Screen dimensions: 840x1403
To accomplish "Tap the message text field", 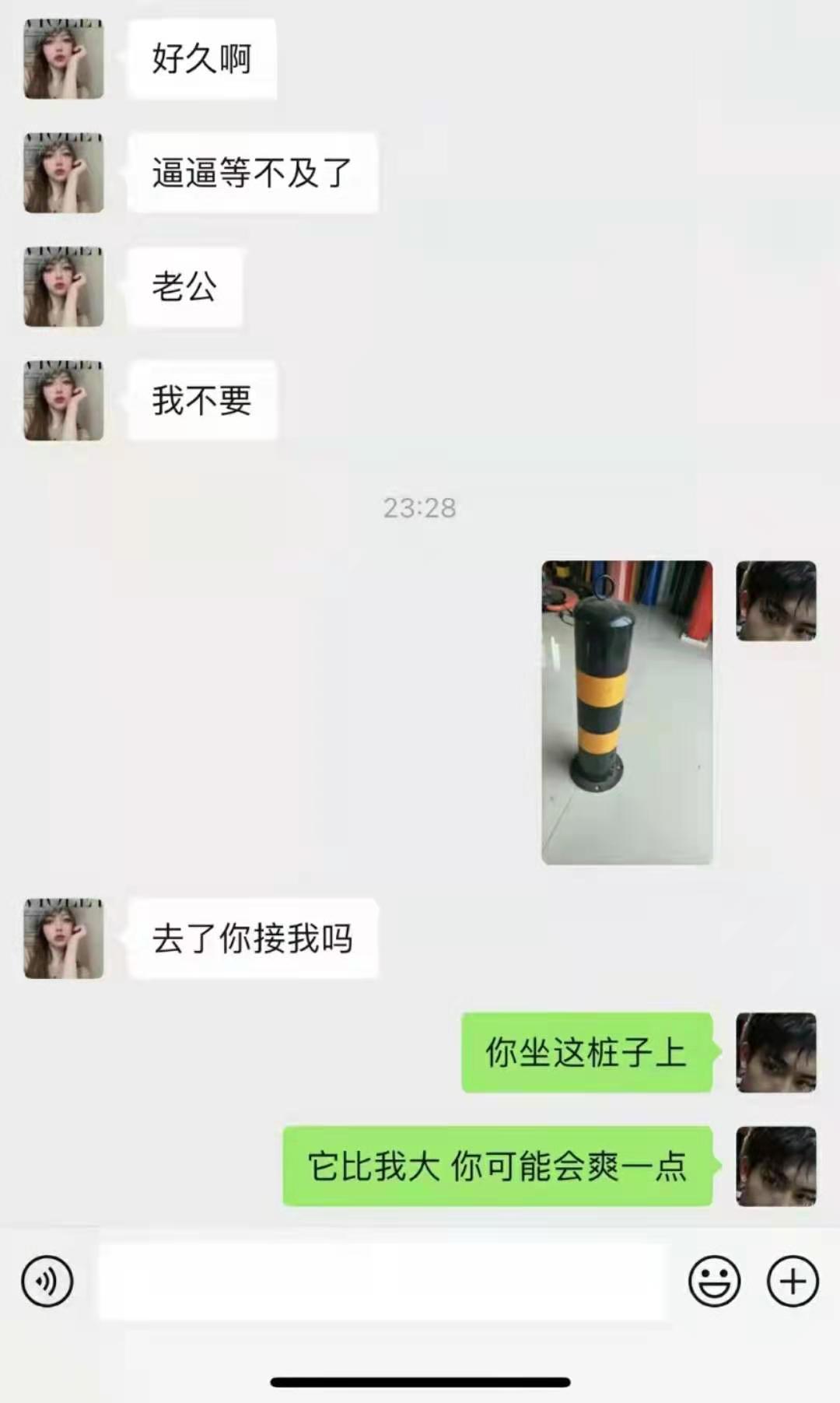I will 383,1281.
